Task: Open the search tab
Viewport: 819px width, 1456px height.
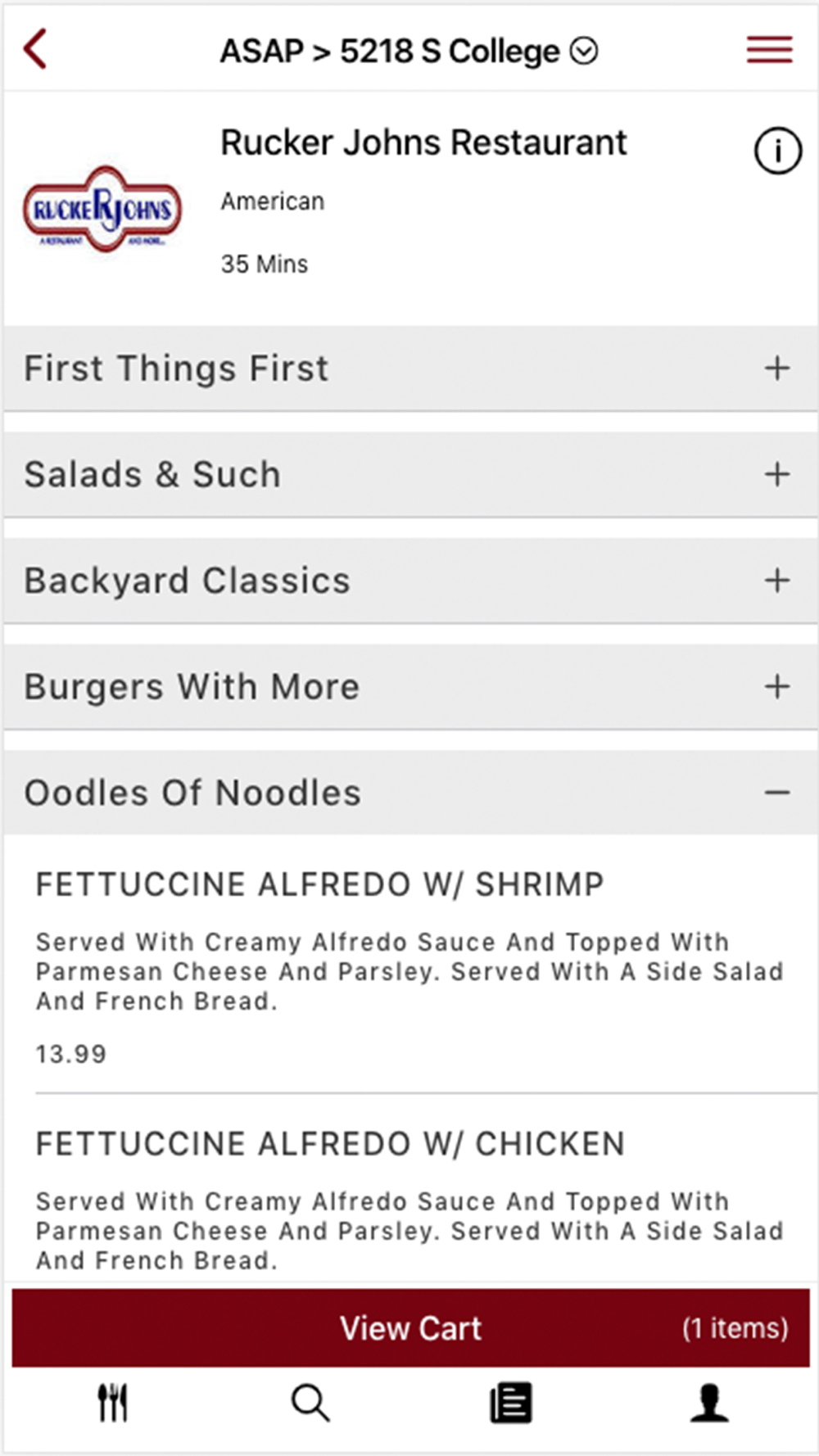Action: 310,1404
